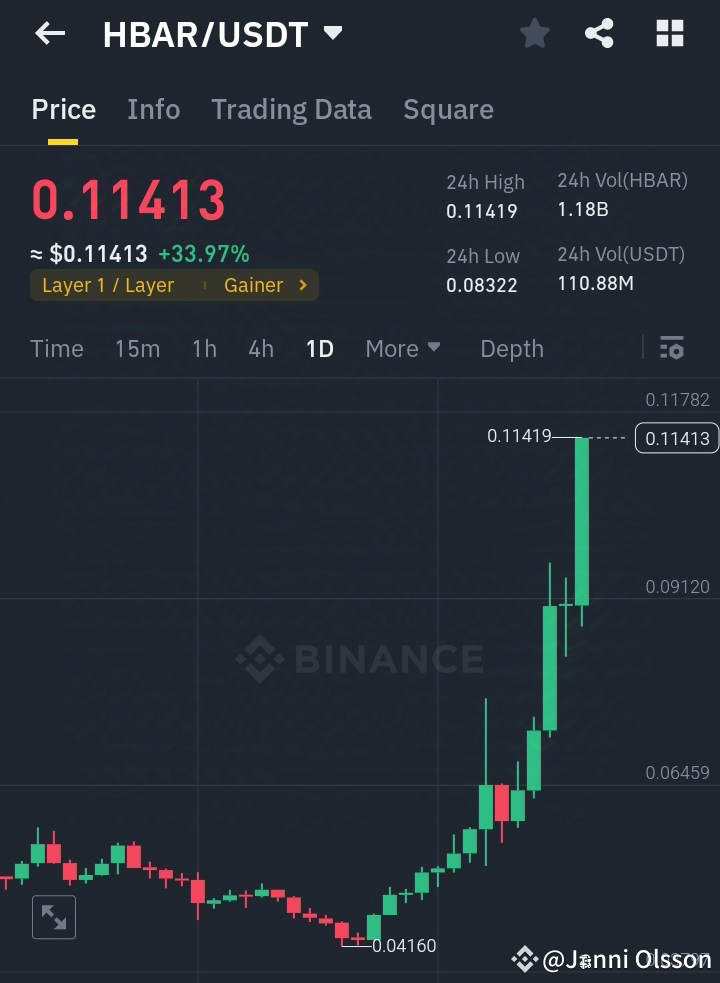
Task: Select the 4h timeframe
Action: coord(261,349)
